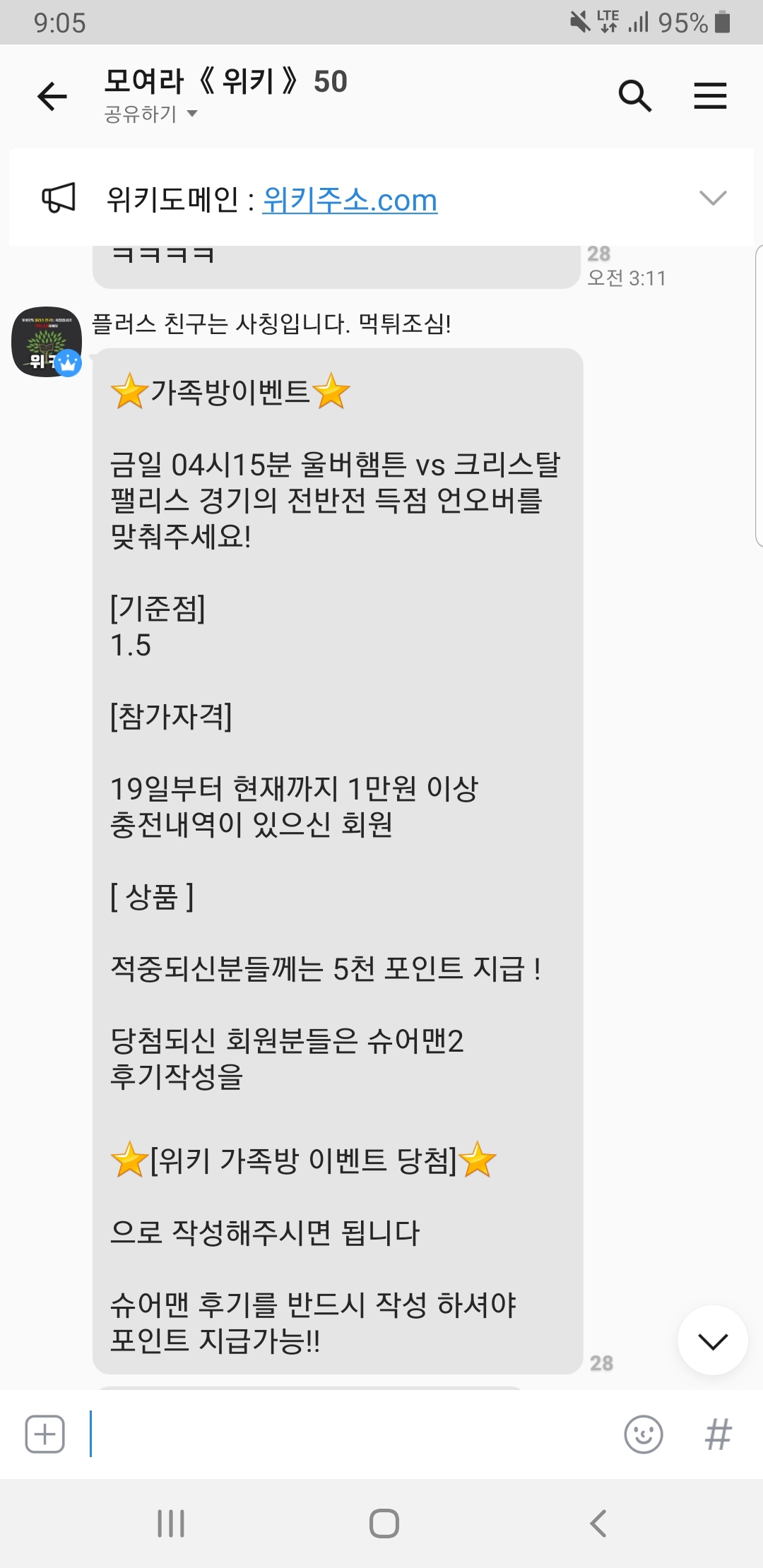Open the chat room hamburger menu

[710, 96]
